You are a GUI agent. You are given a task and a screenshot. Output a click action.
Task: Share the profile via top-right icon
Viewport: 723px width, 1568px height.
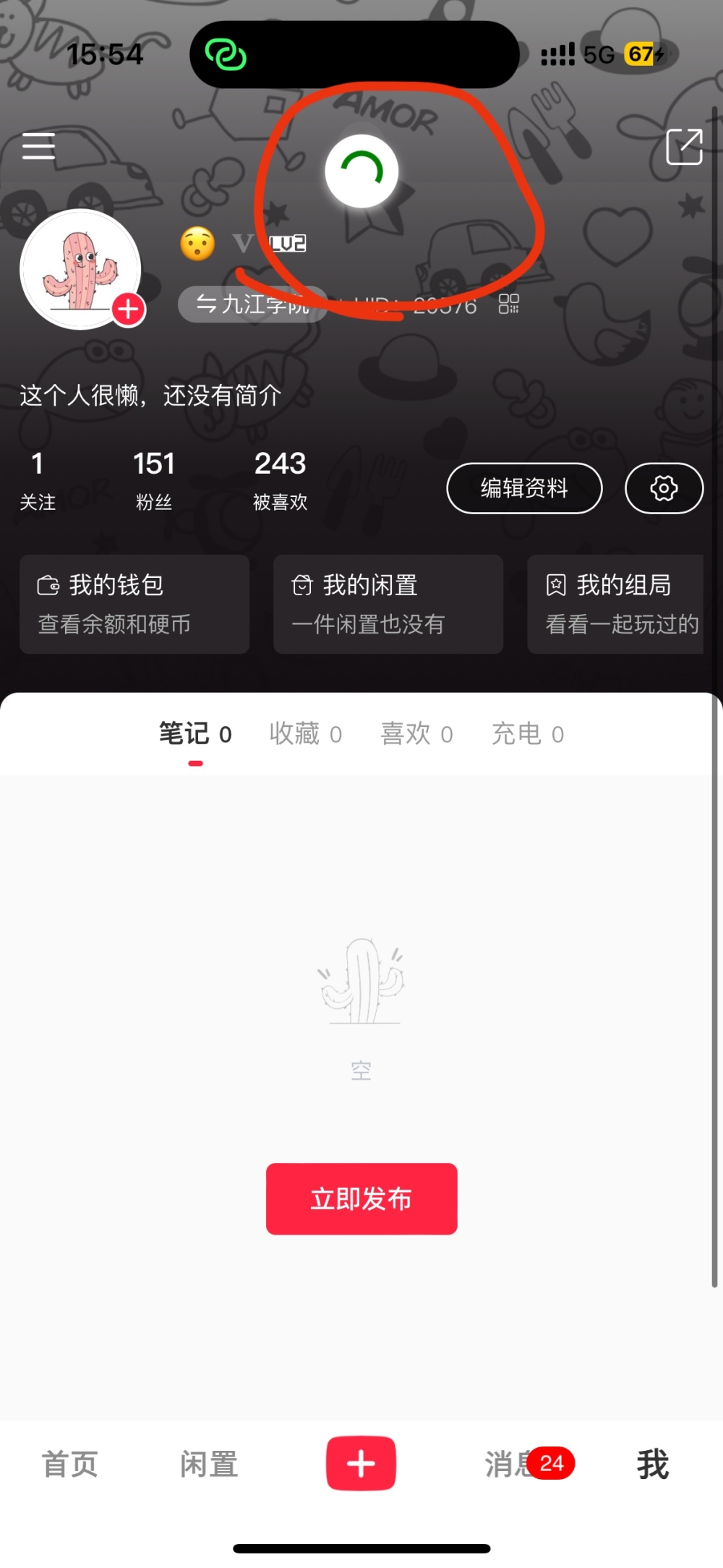pos(683,147)
